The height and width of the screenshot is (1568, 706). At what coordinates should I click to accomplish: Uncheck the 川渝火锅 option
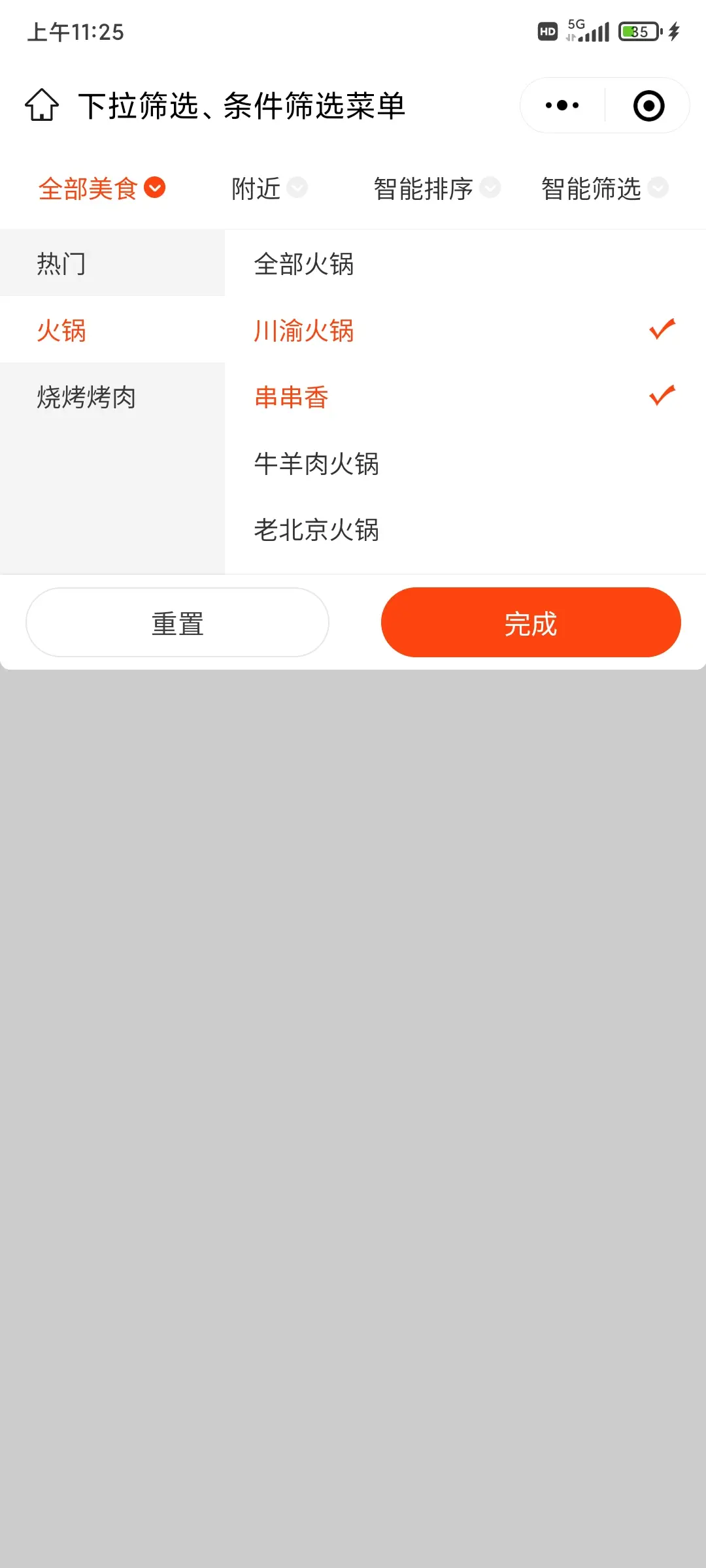click(464, 331)
